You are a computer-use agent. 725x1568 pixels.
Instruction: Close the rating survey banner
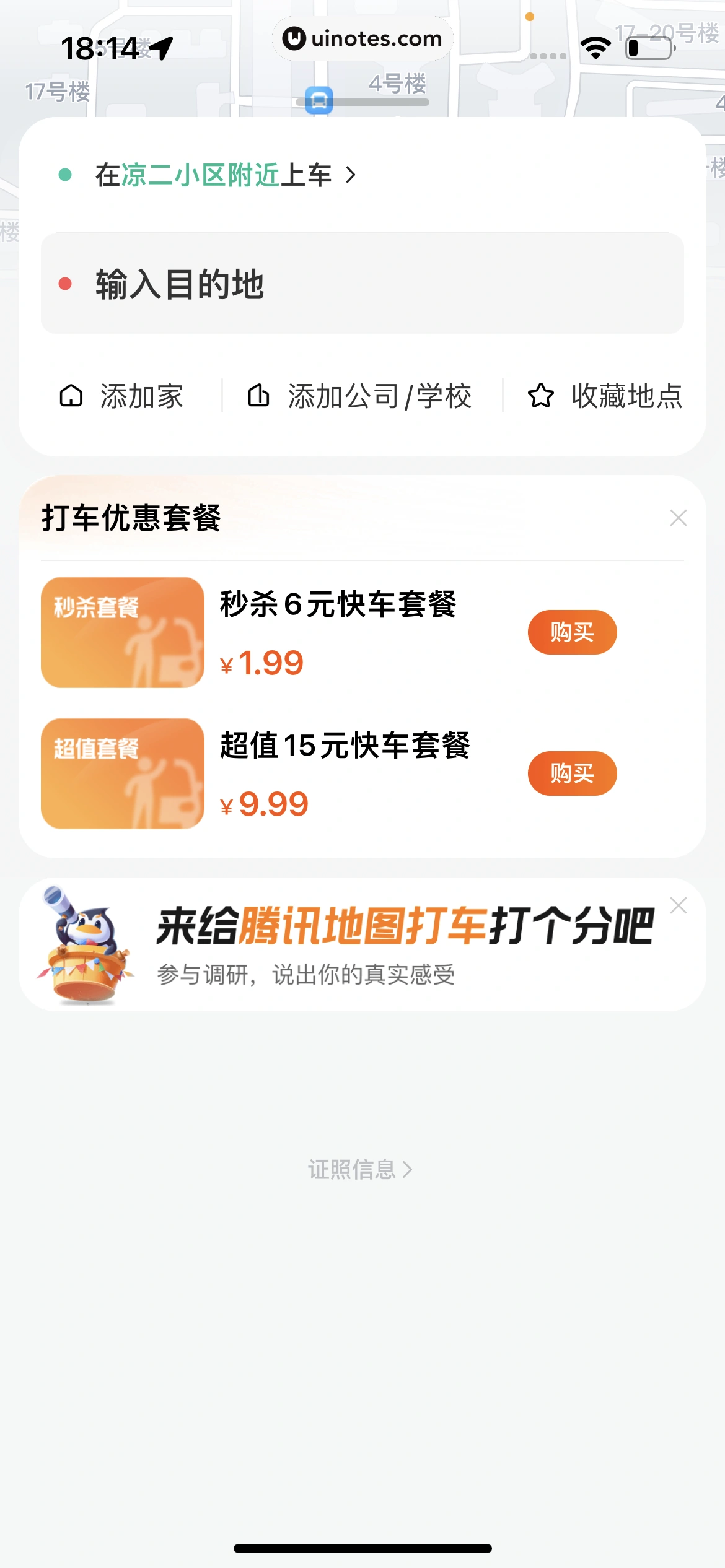point(679,906)
